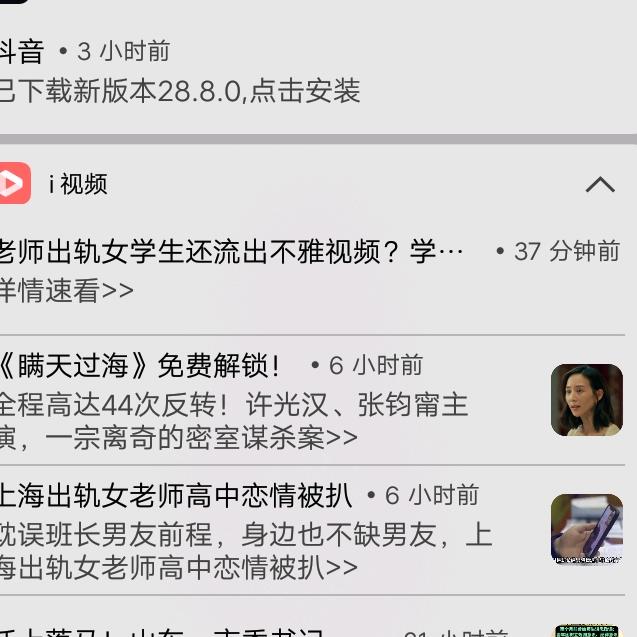Image resolution: width=637 pixels, height=637 pixels.
Task: Collapse the i视频 notification group
Action: click(600, 184)
